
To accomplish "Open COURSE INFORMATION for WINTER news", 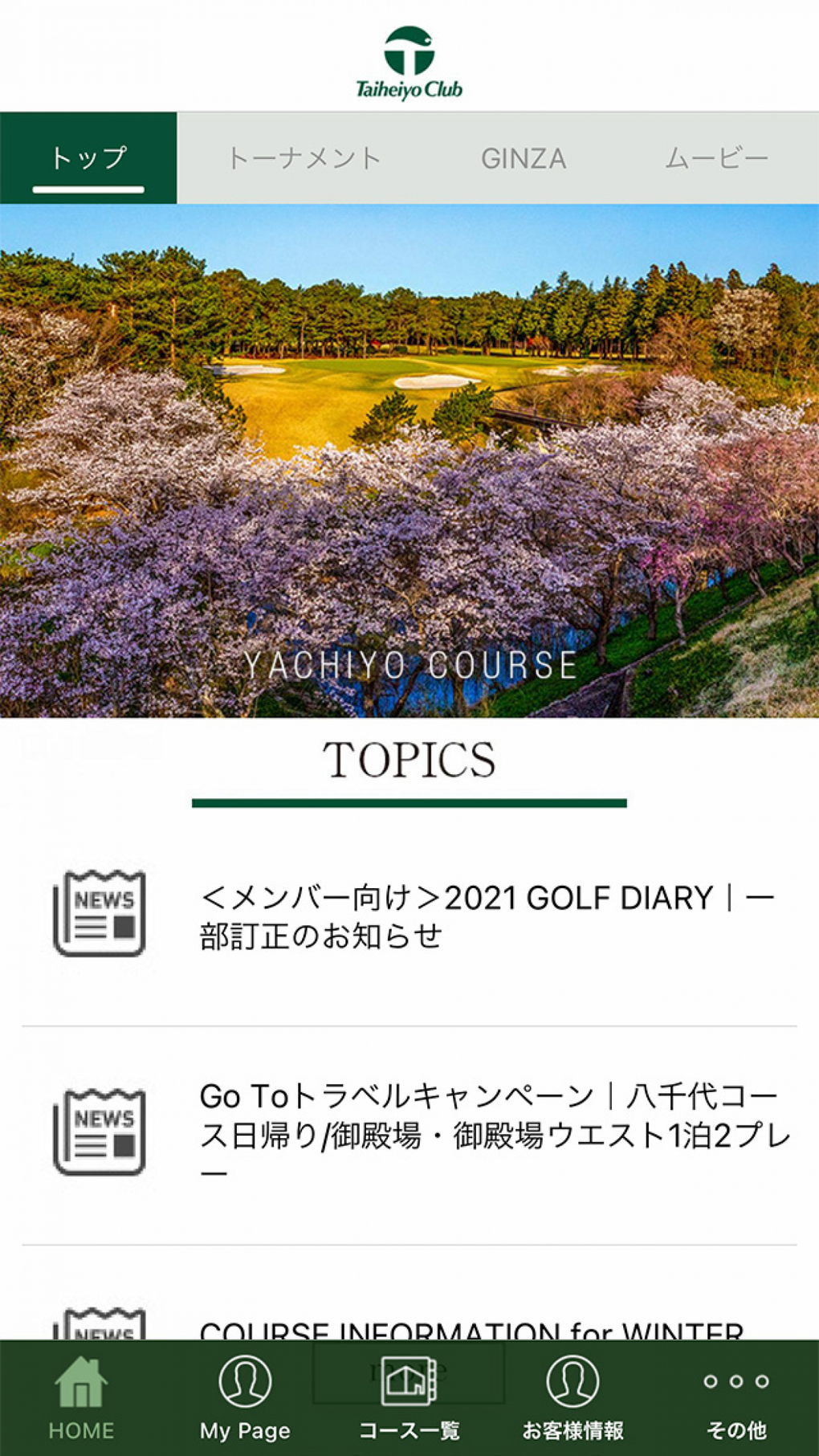I will (472, 1329).
